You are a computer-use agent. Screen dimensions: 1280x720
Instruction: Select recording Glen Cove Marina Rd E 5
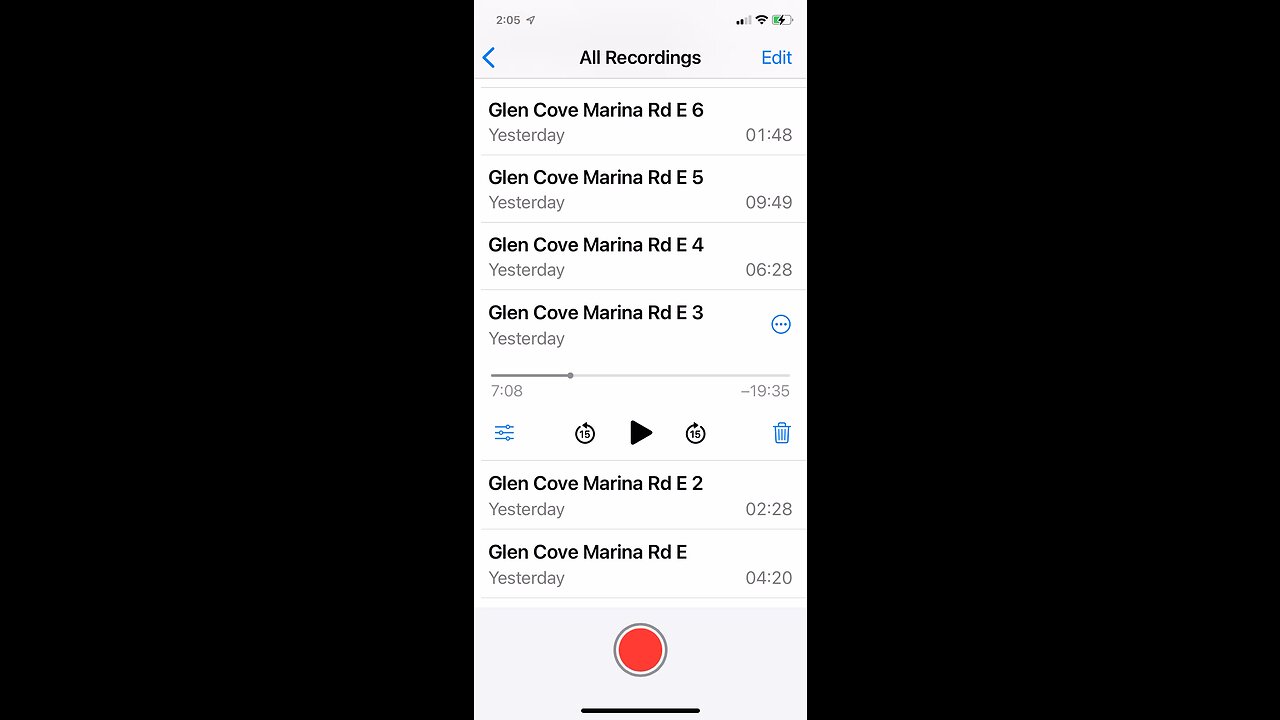pos(640,189)
